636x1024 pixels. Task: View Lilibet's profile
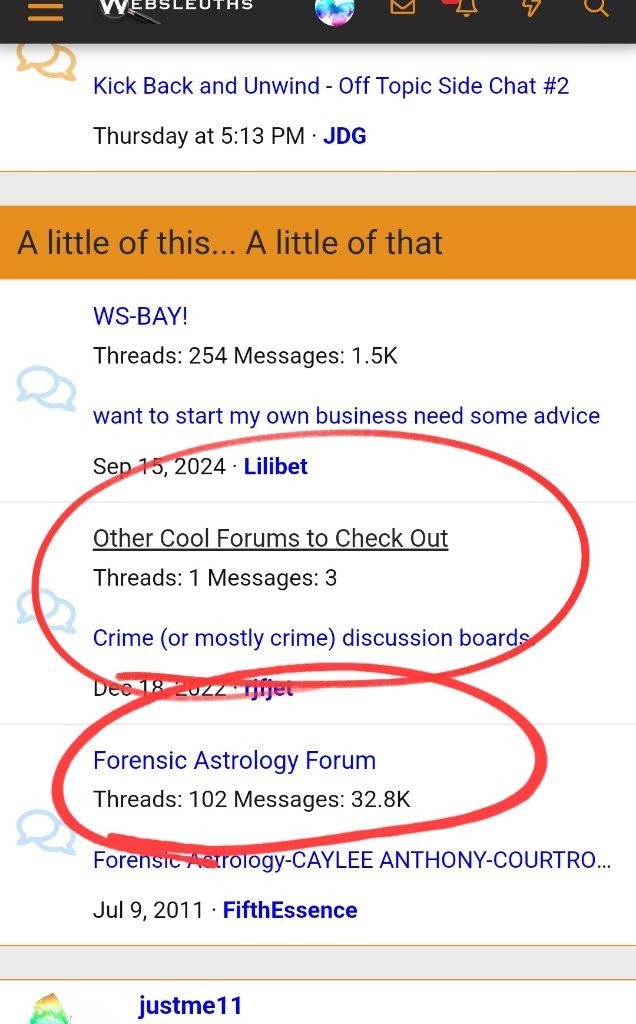pyautogui.click(x=276, y=466)
